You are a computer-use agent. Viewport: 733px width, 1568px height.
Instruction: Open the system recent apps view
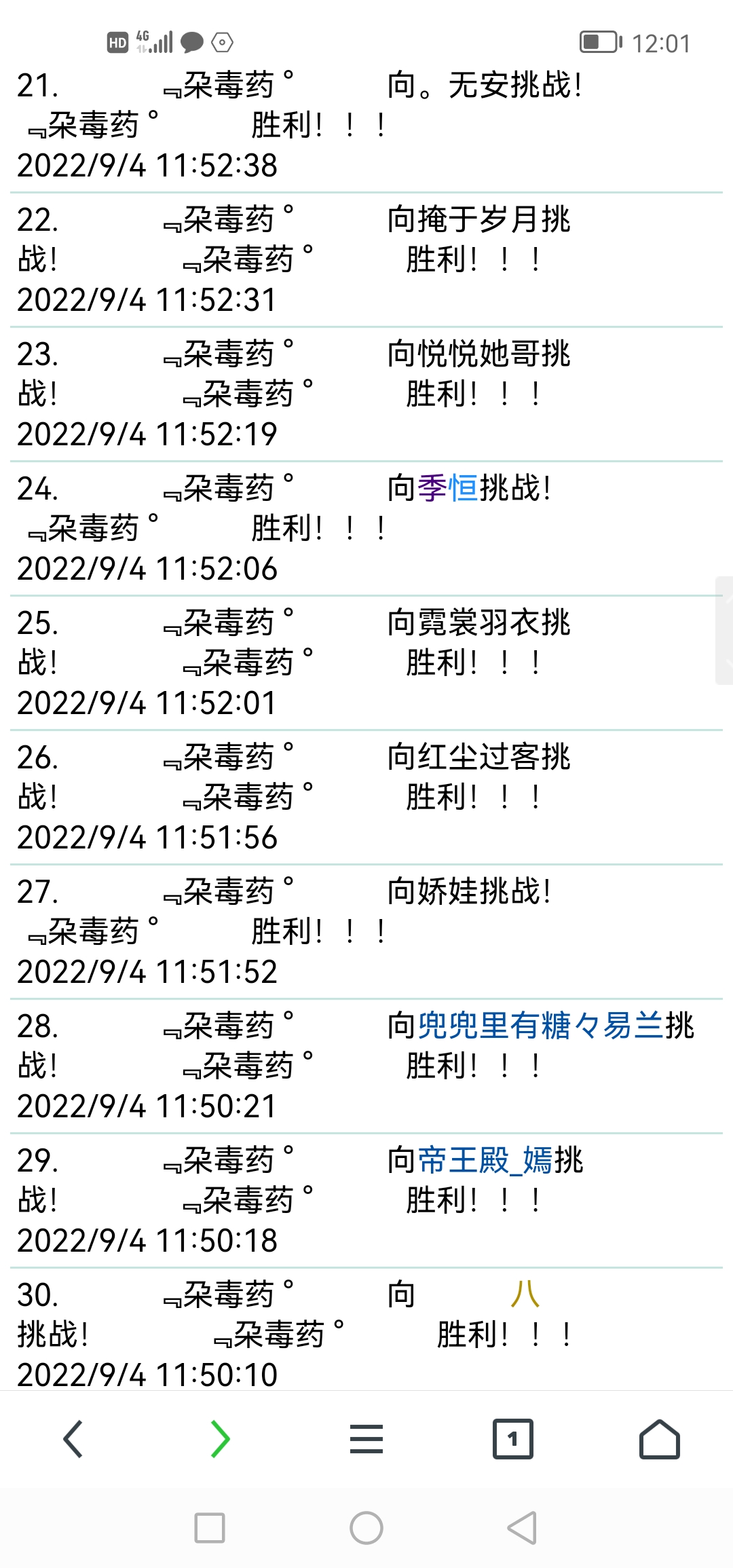tap(210, 1528)
